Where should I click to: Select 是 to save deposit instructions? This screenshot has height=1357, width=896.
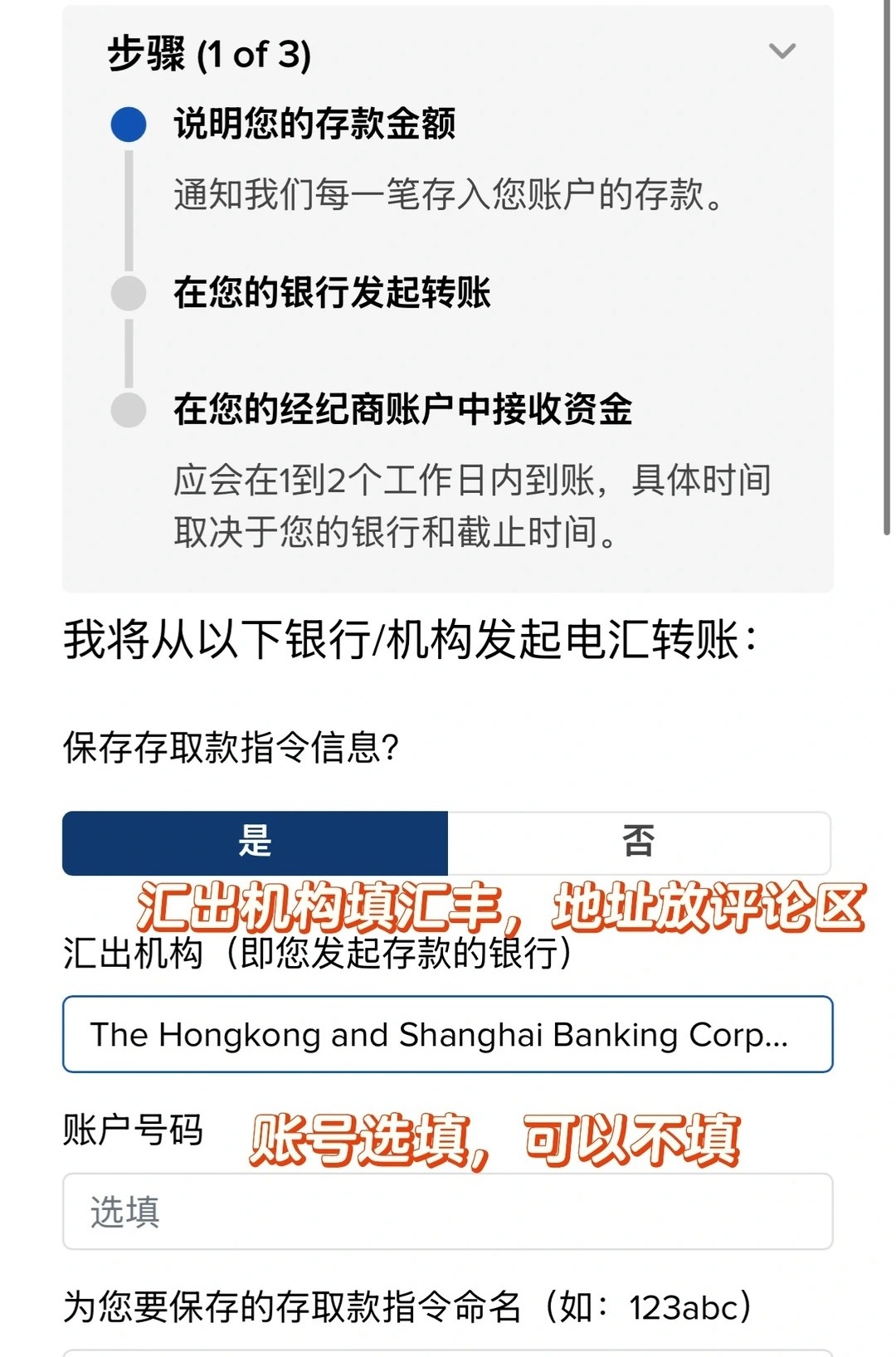click(x=256, y=842)
